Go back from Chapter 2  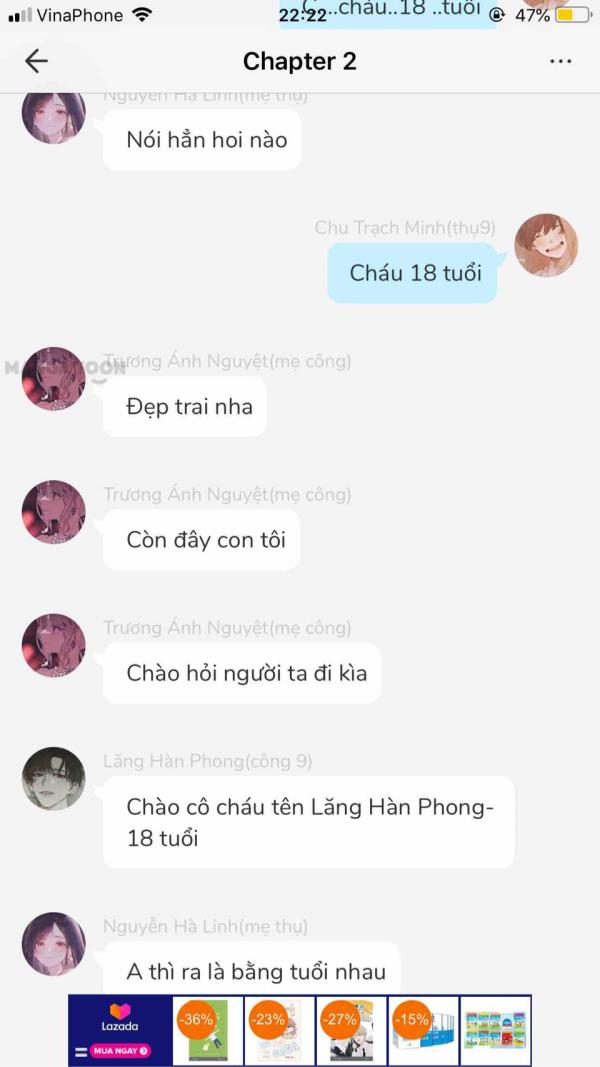36,61
